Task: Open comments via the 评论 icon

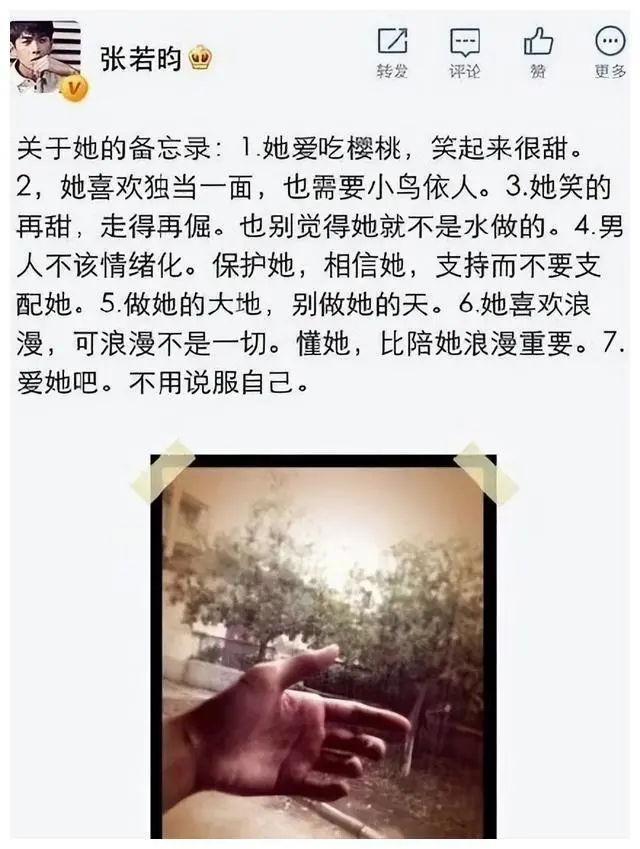Action: point(464,52)
